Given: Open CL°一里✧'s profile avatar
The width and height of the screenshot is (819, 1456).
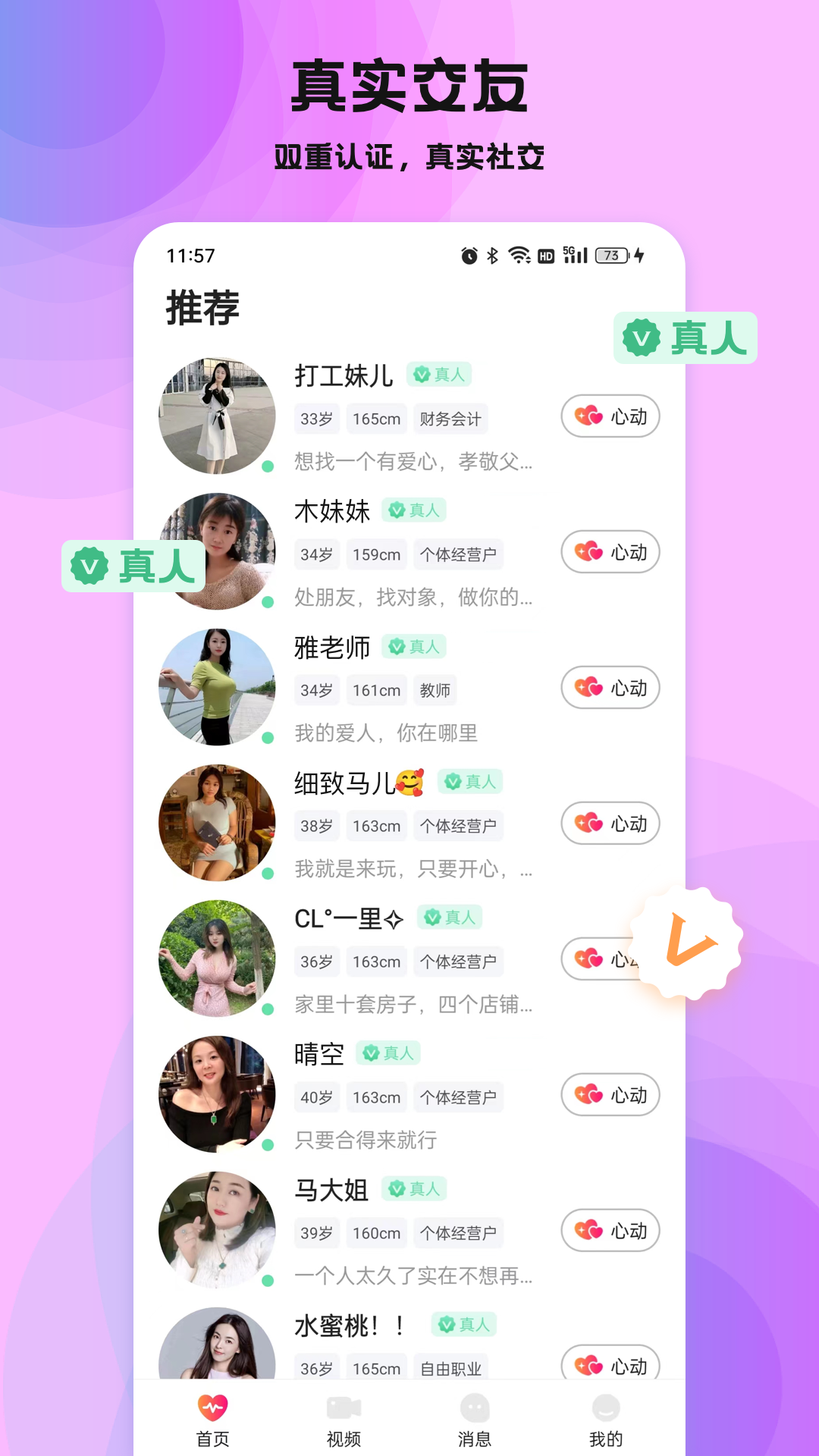Looking at the screenshot, I should [x=217, y=958].
